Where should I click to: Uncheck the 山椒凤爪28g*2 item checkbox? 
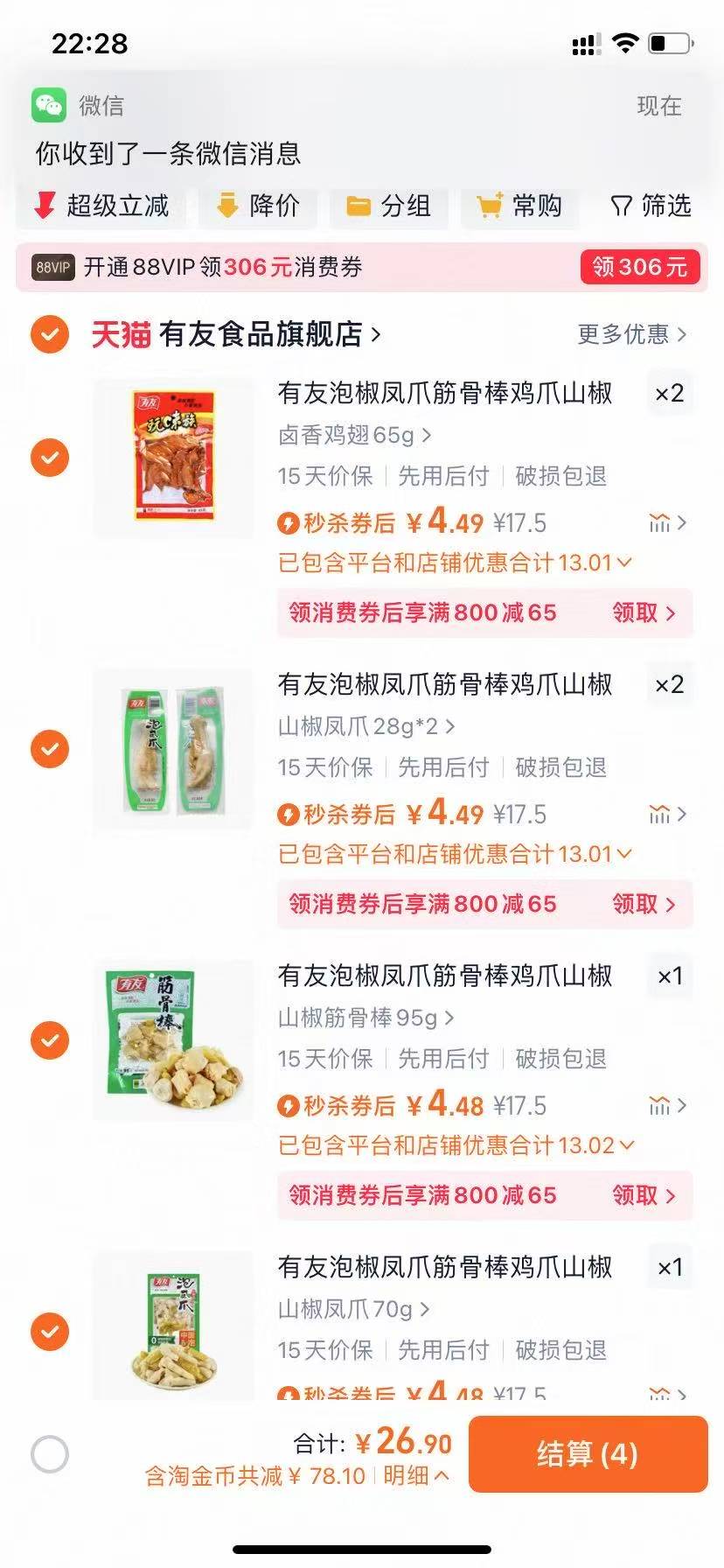pyautogui.click(x=49, y=748)
